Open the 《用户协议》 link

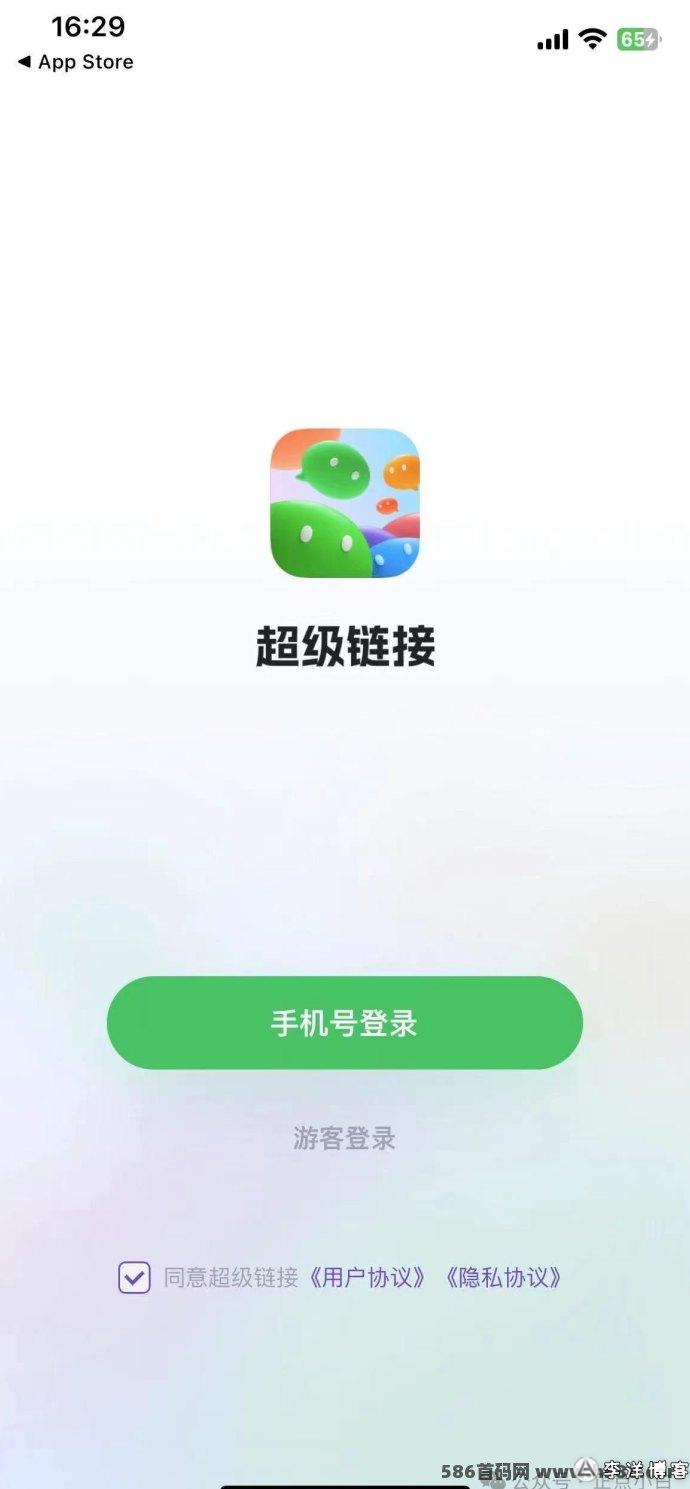(367, 1277)
